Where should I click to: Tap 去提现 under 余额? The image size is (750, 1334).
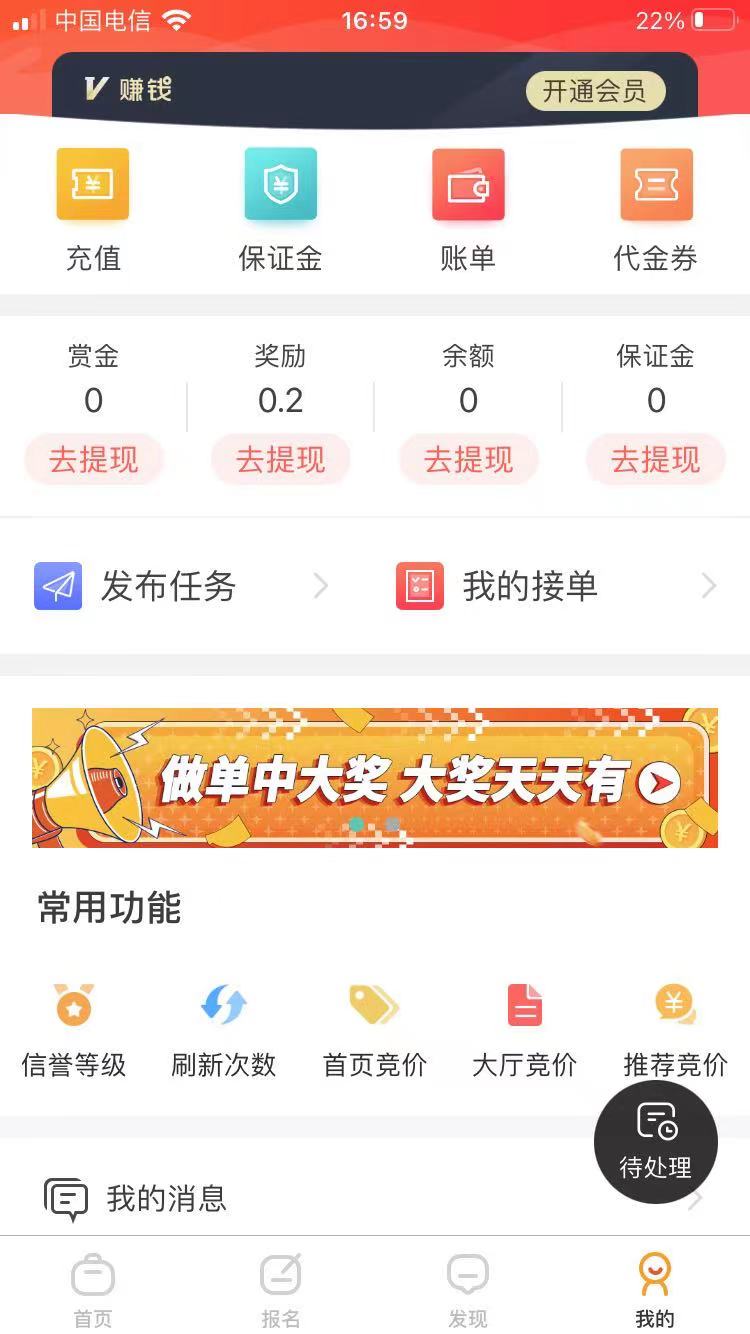coord(468,460)
